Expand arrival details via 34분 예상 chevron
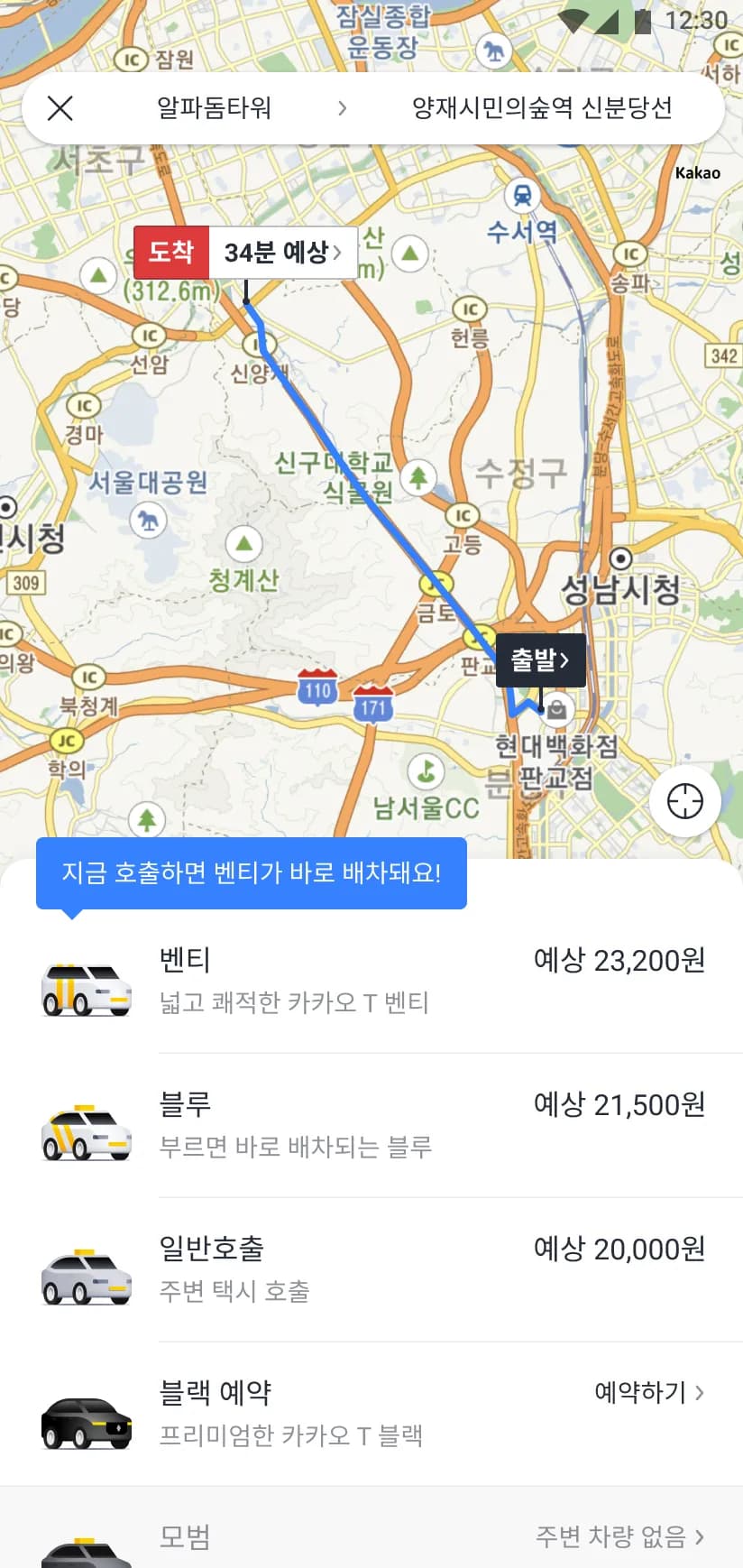This screenshot has height=1568, width=743. tap(338, 253)
